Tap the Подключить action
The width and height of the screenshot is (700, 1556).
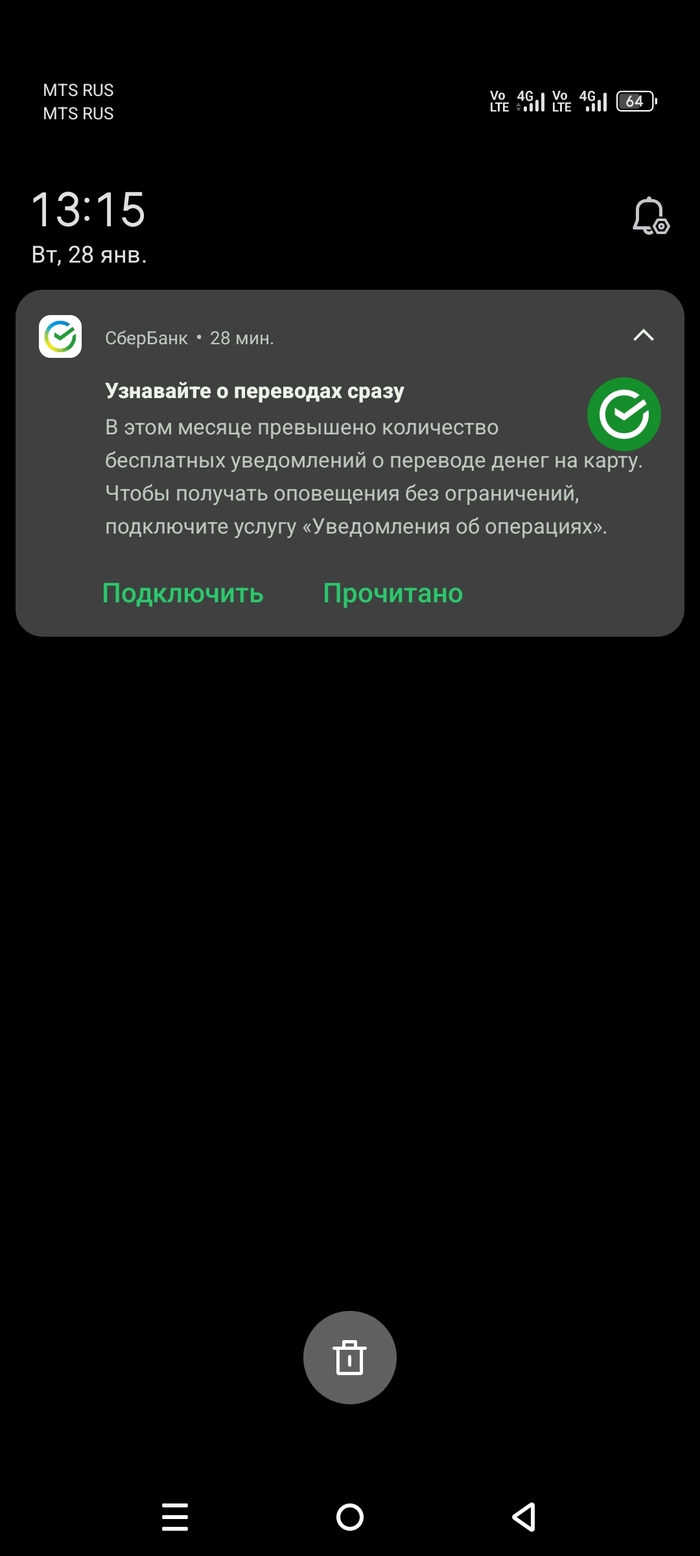click(x=183, y=593)
